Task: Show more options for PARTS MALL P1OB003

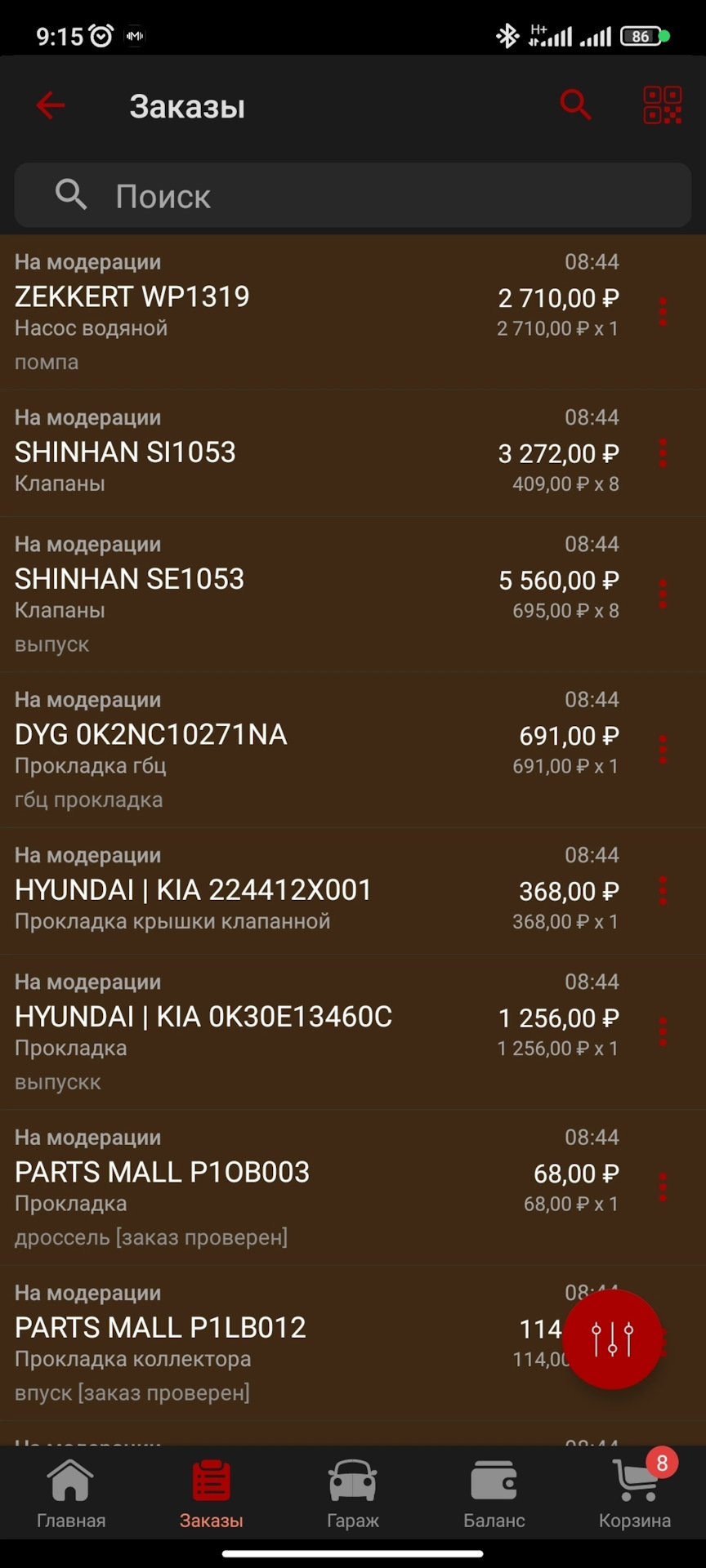Action: [663, 1187]
